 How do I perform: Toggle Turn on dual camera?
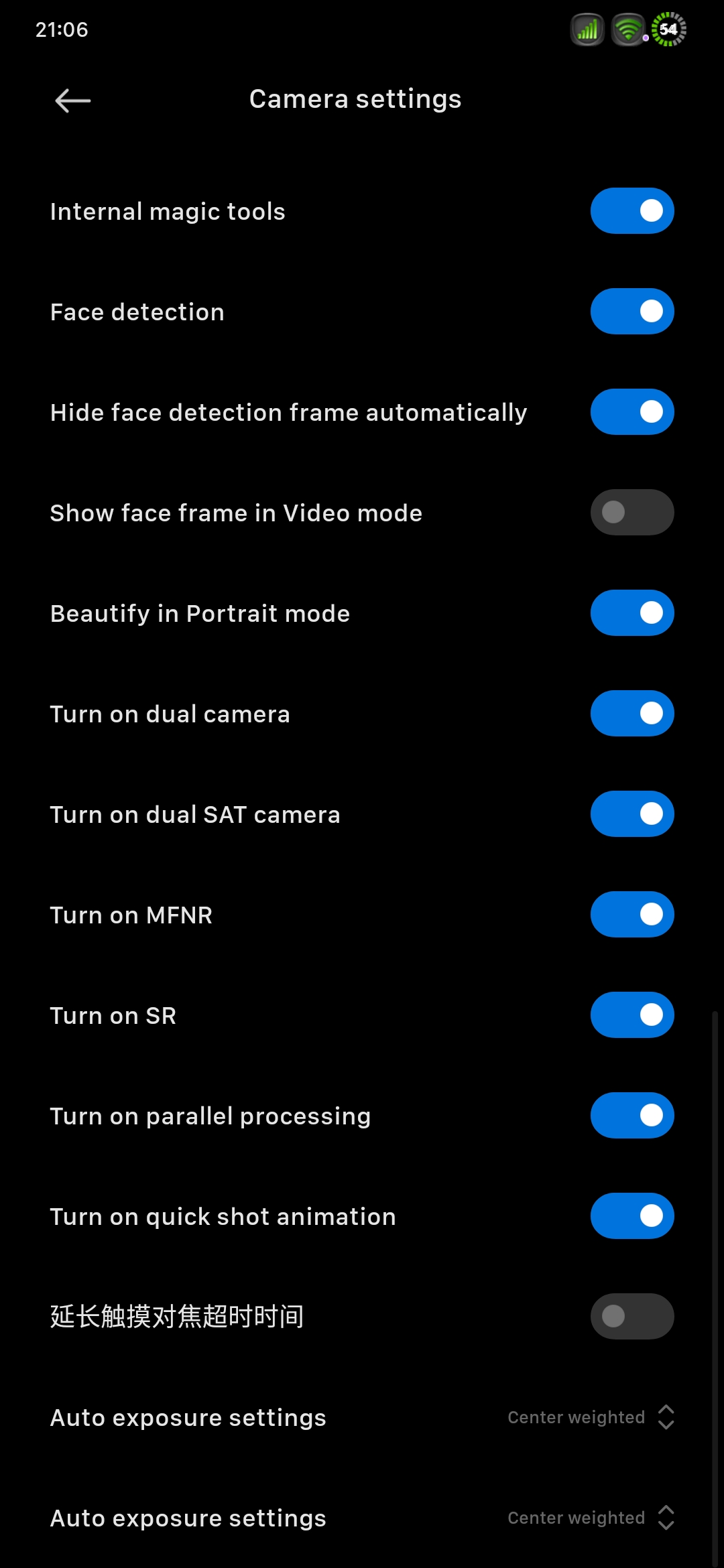tap(632, 714)
